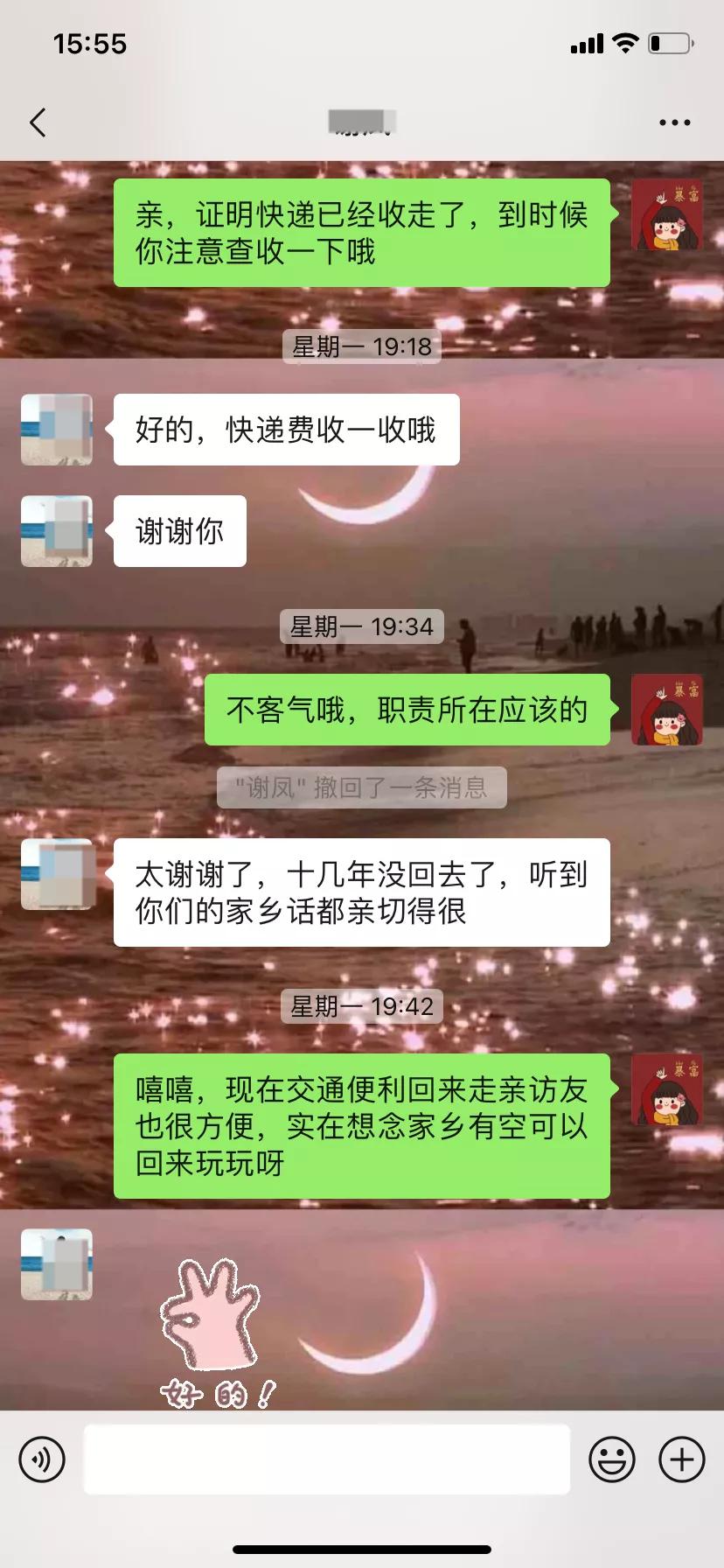Tap the green cartoon girl avatar
This screenshot has width=724, height=1568.
(x=665, y=214)
